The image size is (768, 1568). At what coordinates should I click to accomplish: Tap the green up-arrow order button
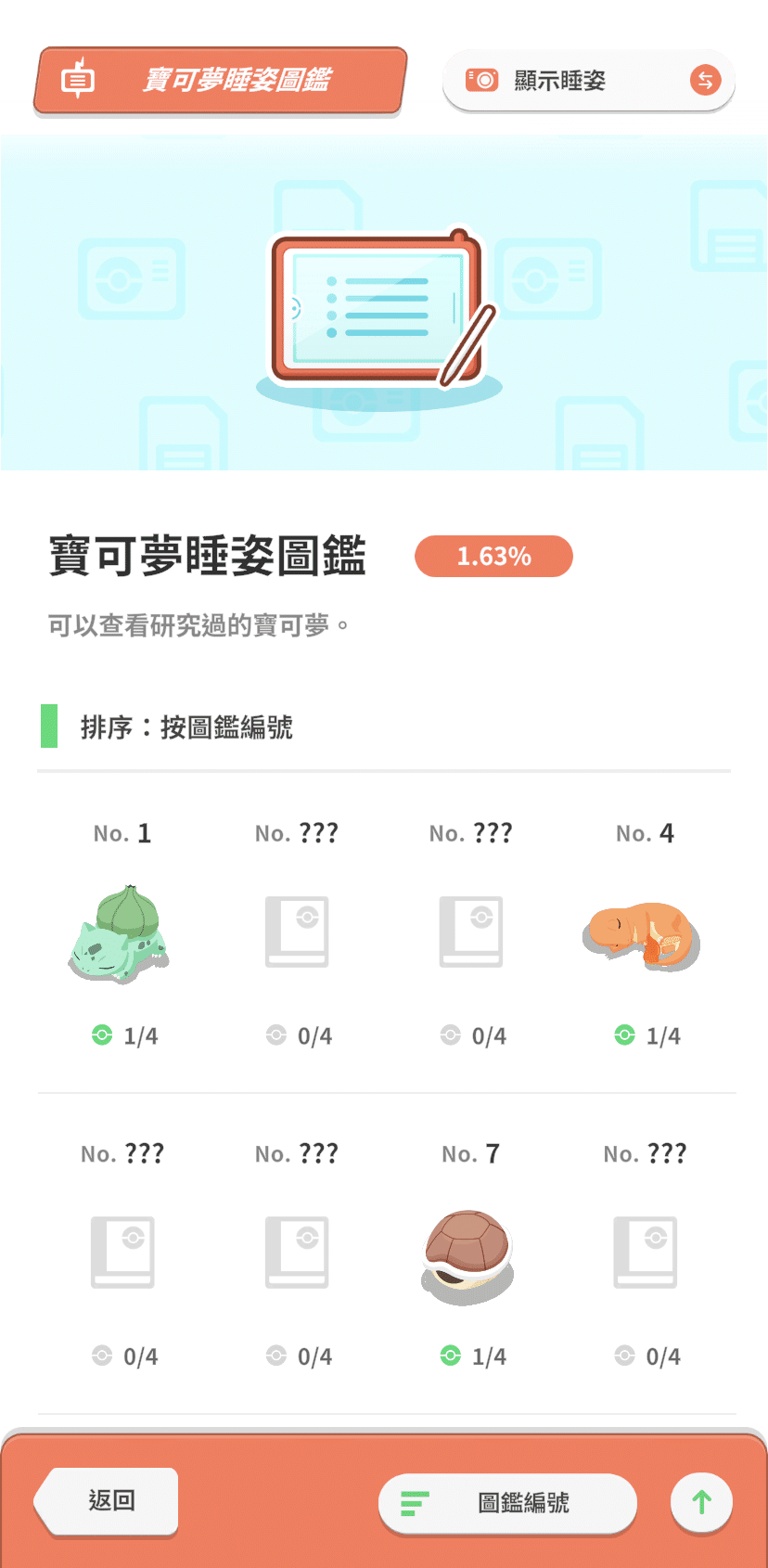point(701,1502)
